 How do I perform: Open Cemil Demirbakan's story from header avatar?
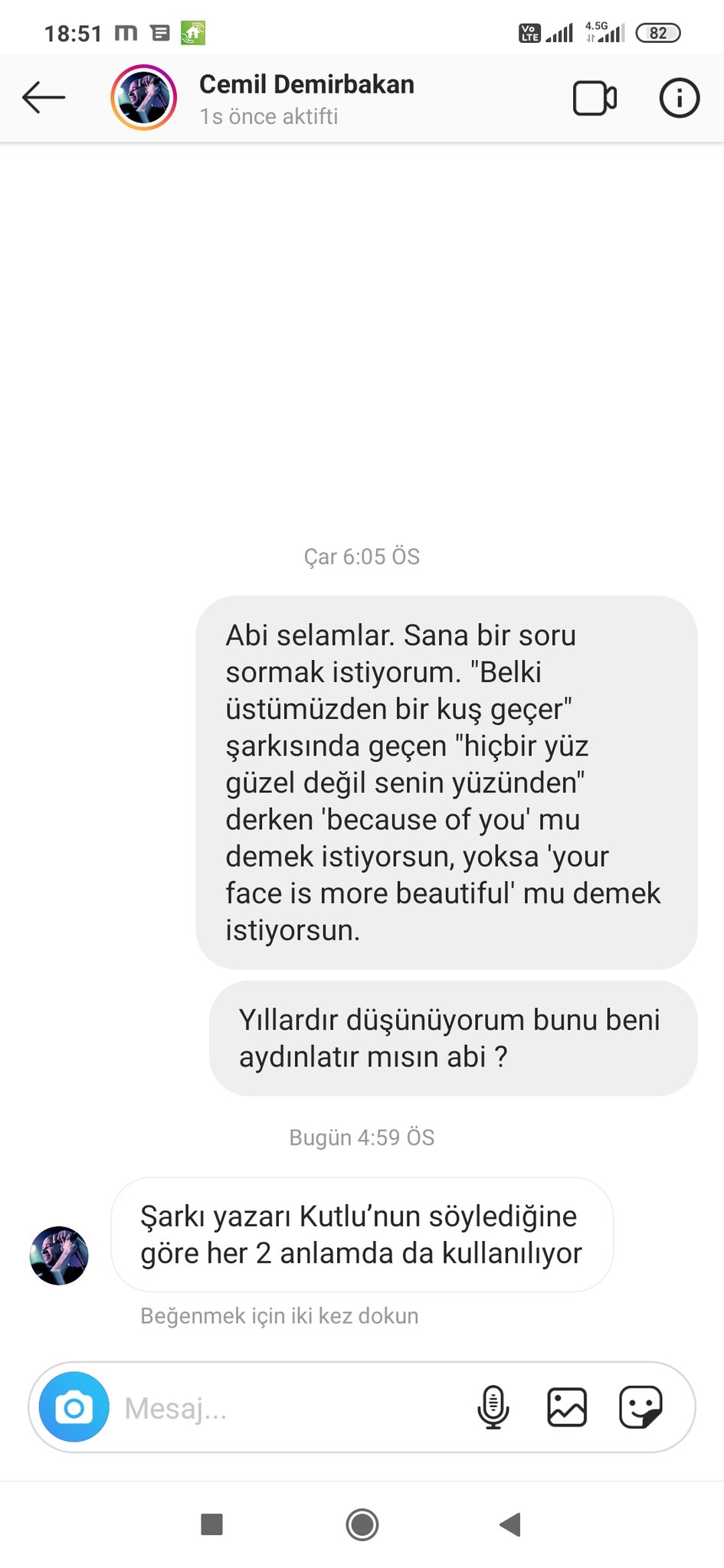(x=143, y=98)
